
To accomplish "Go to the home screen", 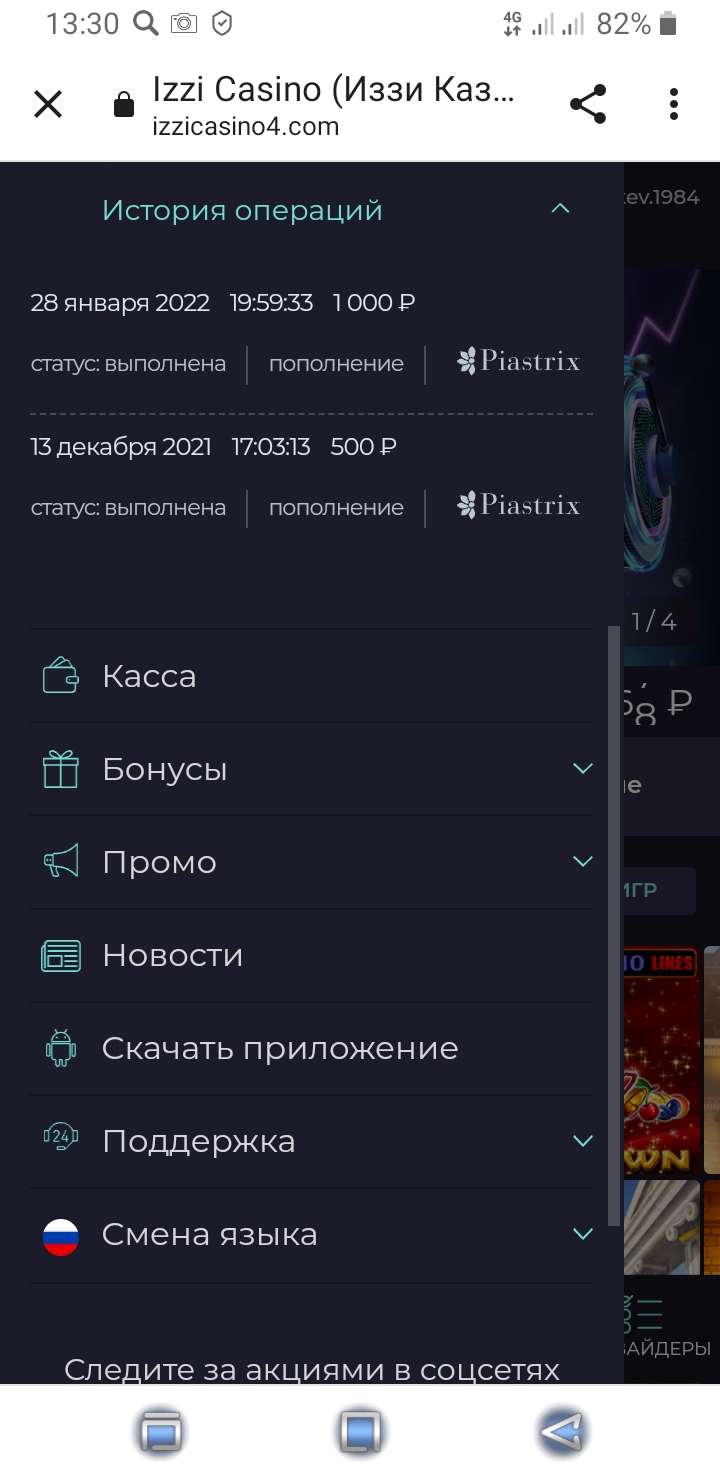I will pos(360,1432).
